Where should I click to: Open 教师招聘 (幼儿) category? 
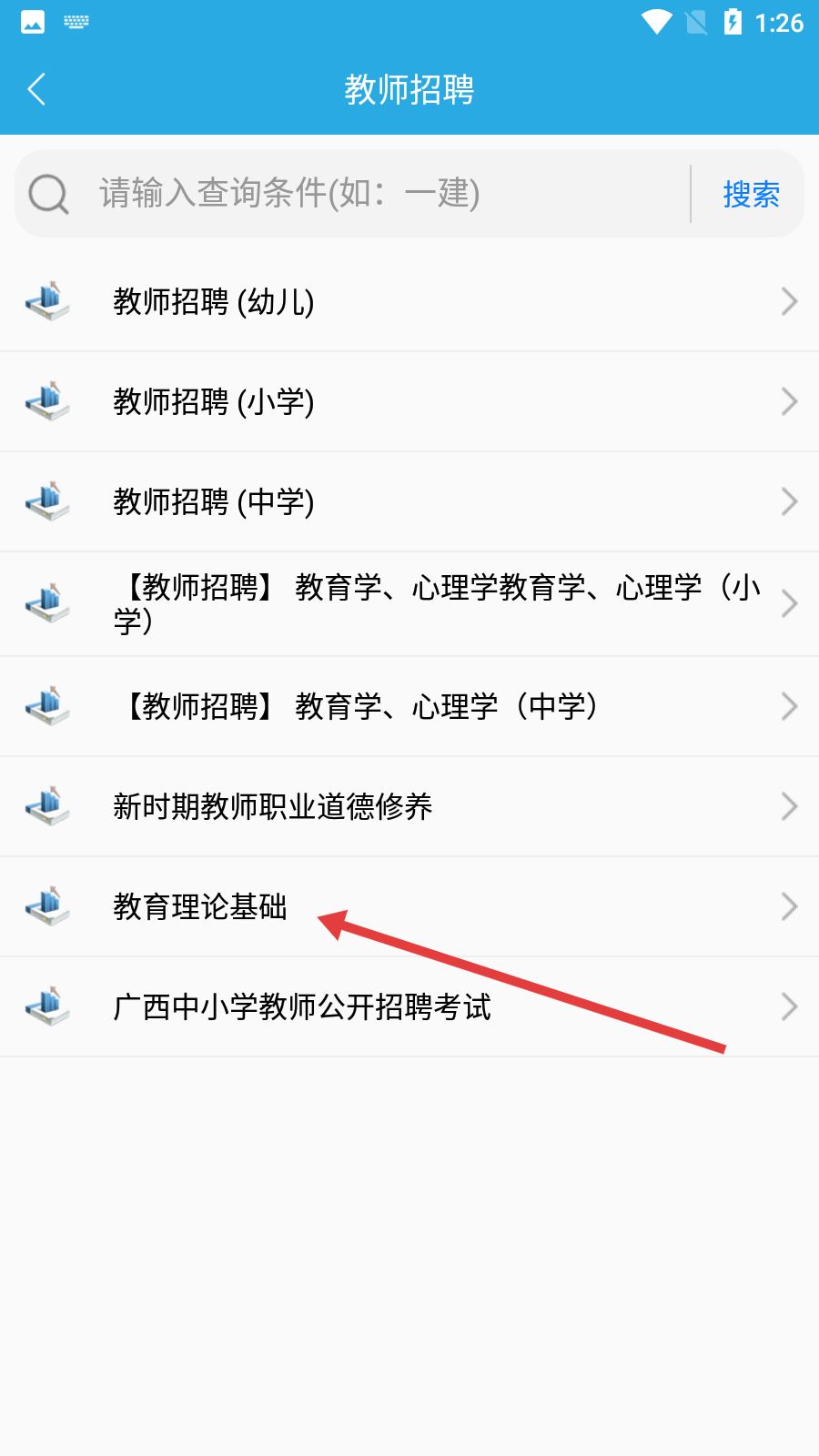click(x=409, y=302)
